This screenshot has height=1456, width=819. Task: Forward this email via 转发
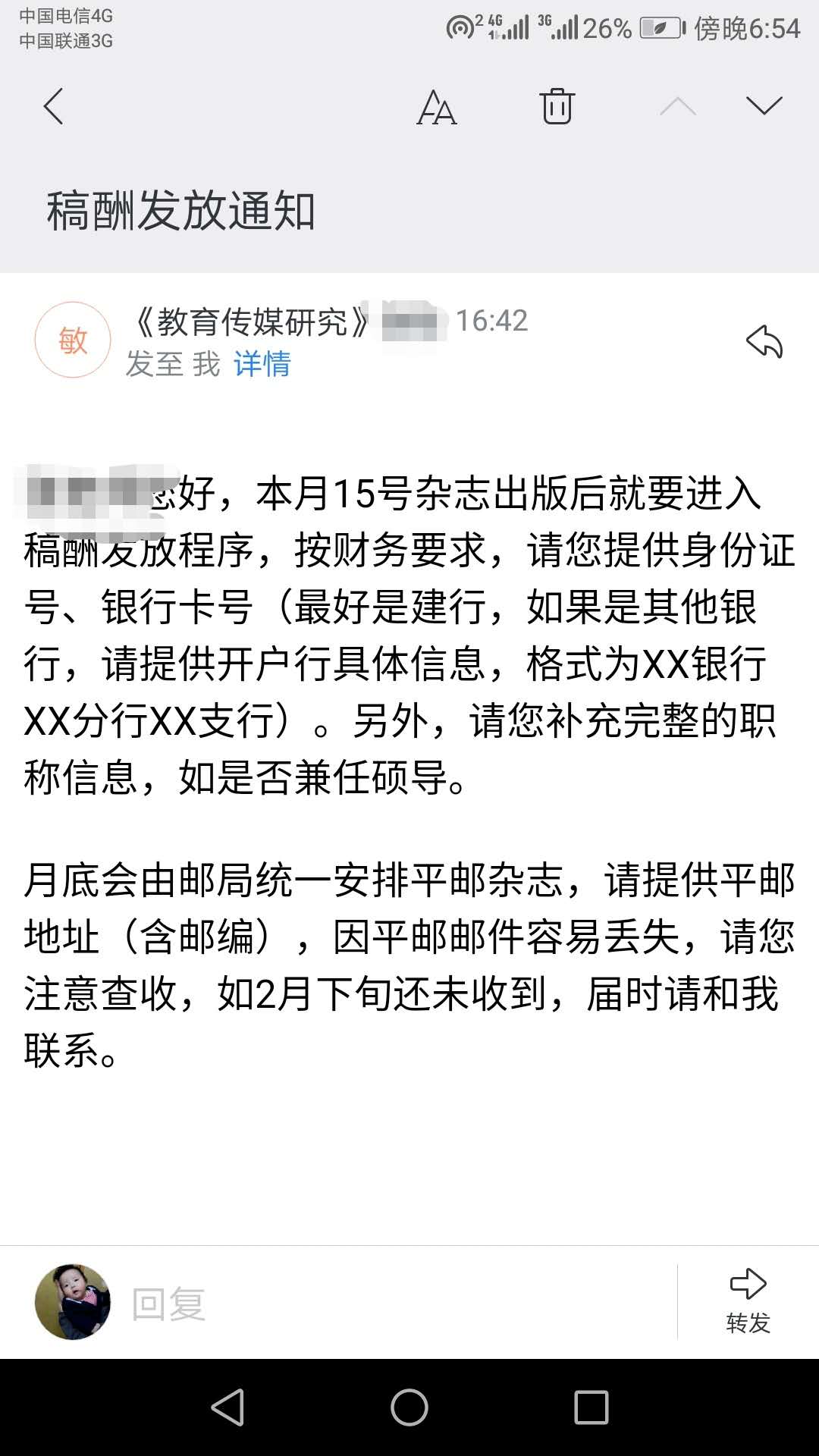(x=748, y=1301)
